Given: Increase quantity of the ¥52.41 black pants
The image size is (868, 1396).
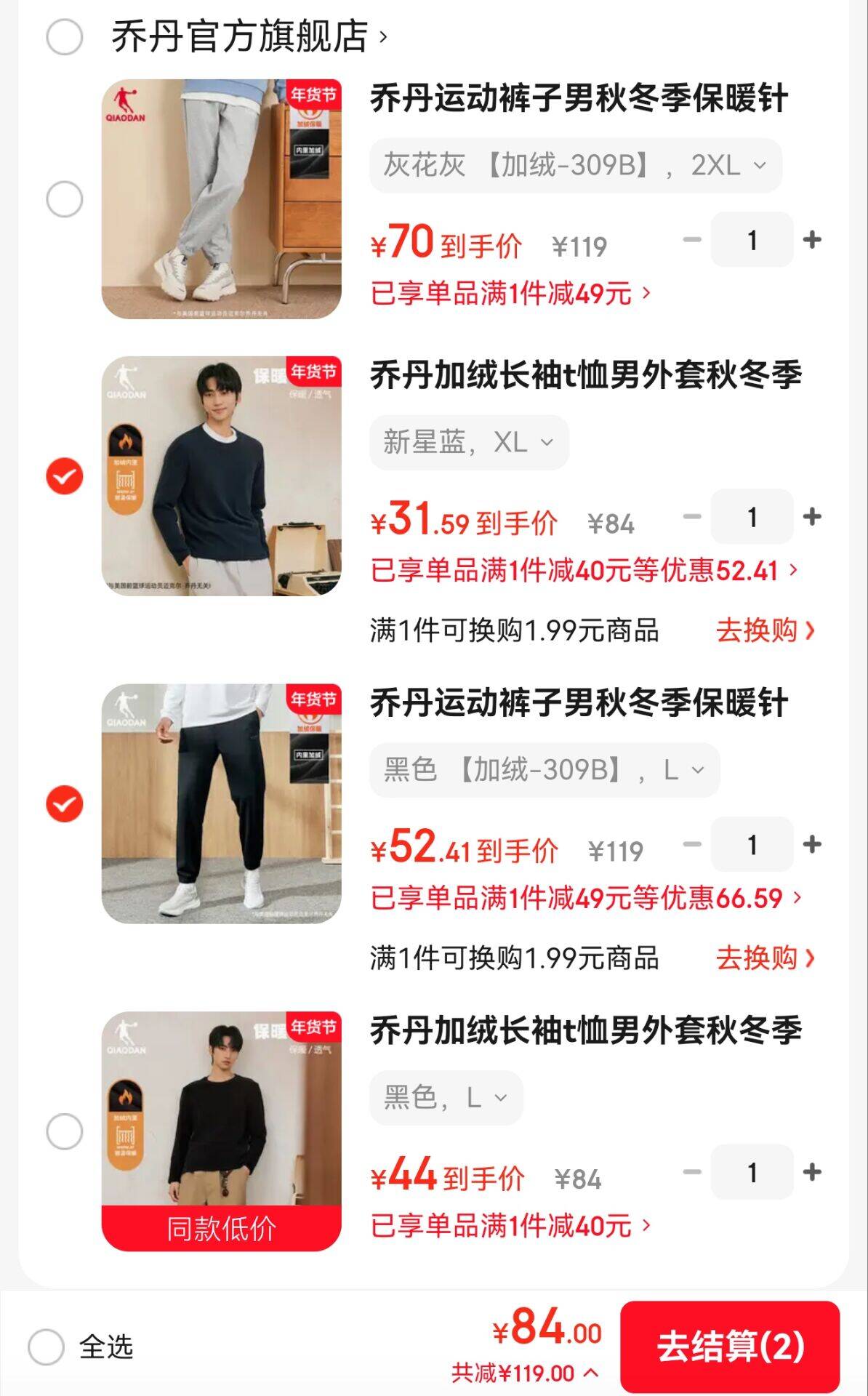Looking at the screenshot, I should point(812,845).
